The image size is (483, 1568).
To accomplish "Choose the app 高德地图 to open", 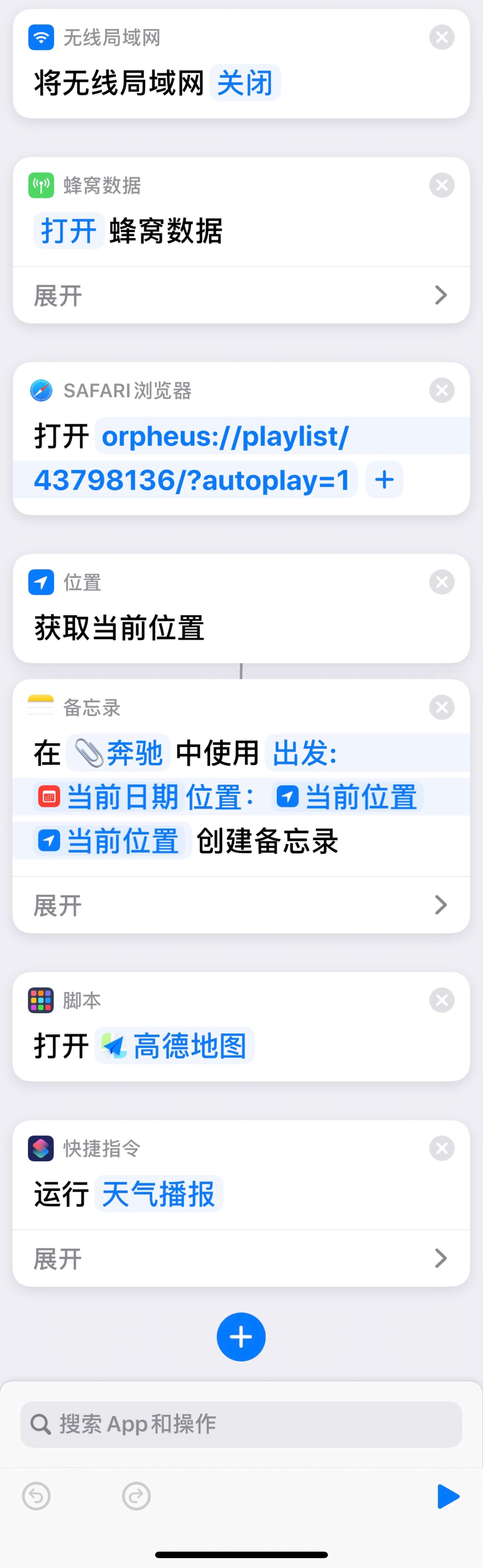I will [175, 1046].
